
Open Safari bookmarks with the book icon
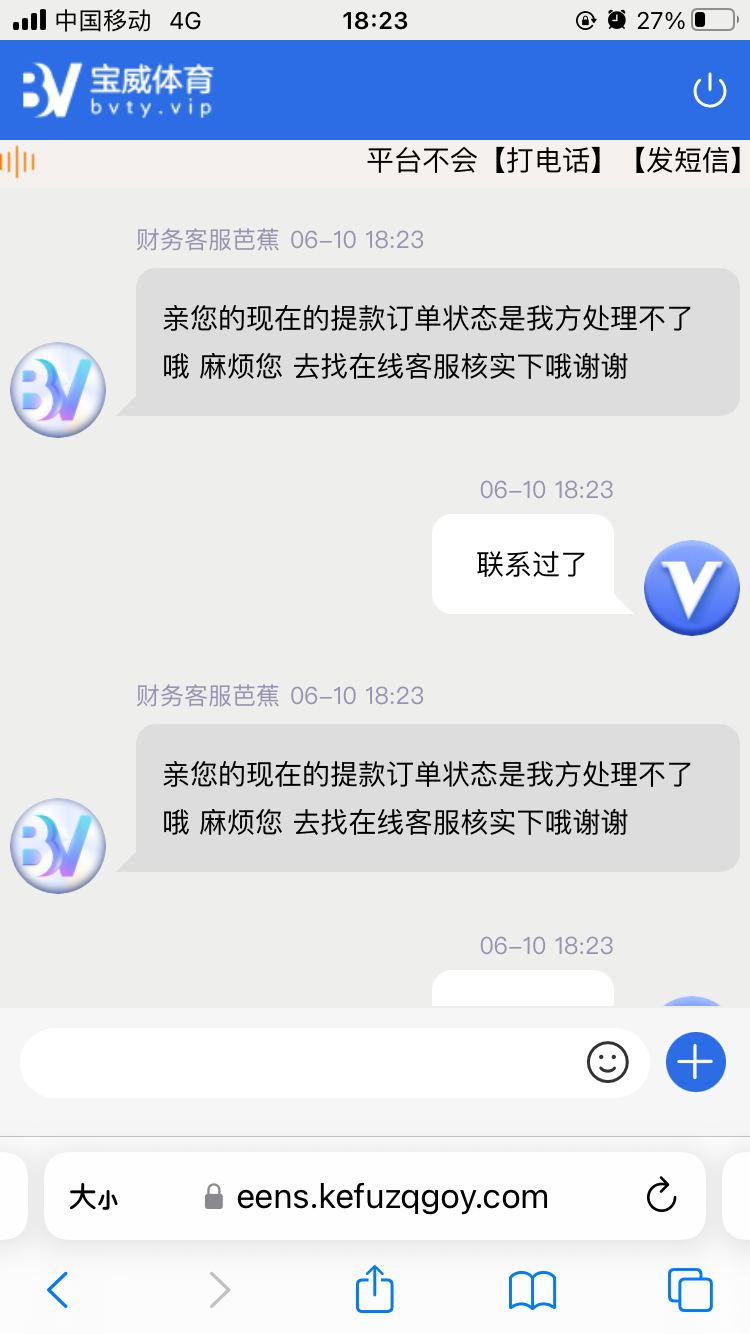tap(531, 1290)
